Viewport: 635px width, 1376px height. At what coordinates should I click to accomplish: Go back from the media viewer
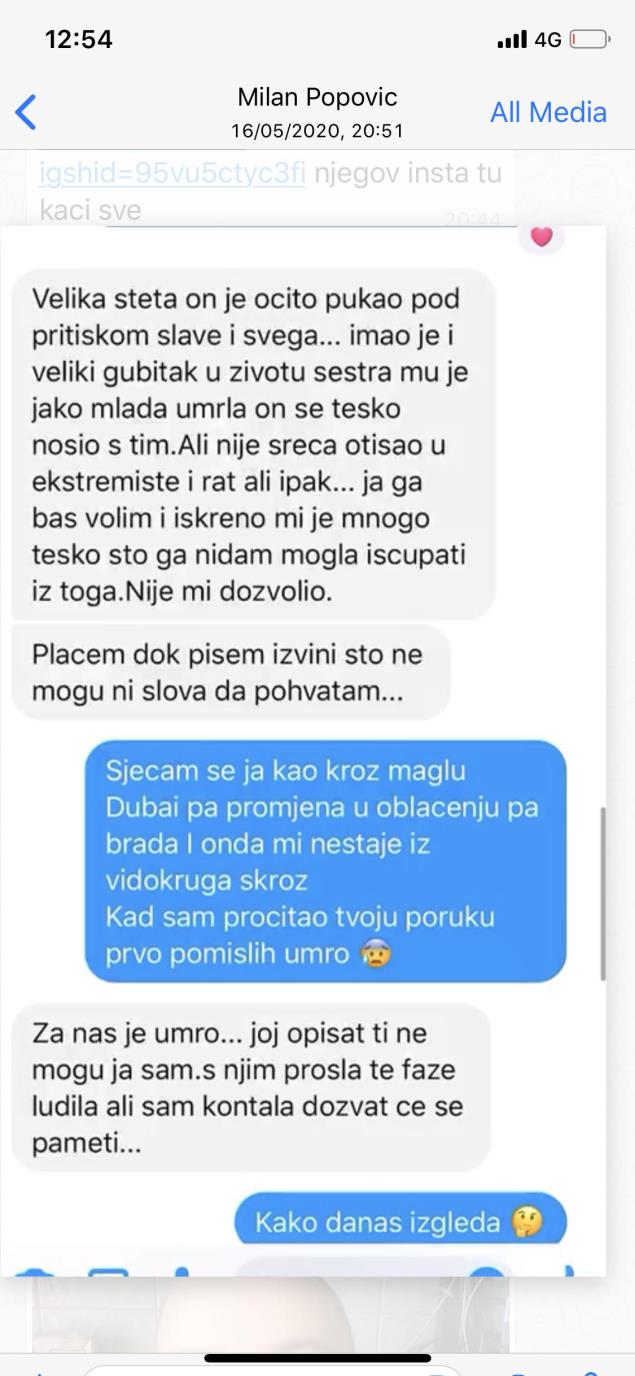pos(27,112)
